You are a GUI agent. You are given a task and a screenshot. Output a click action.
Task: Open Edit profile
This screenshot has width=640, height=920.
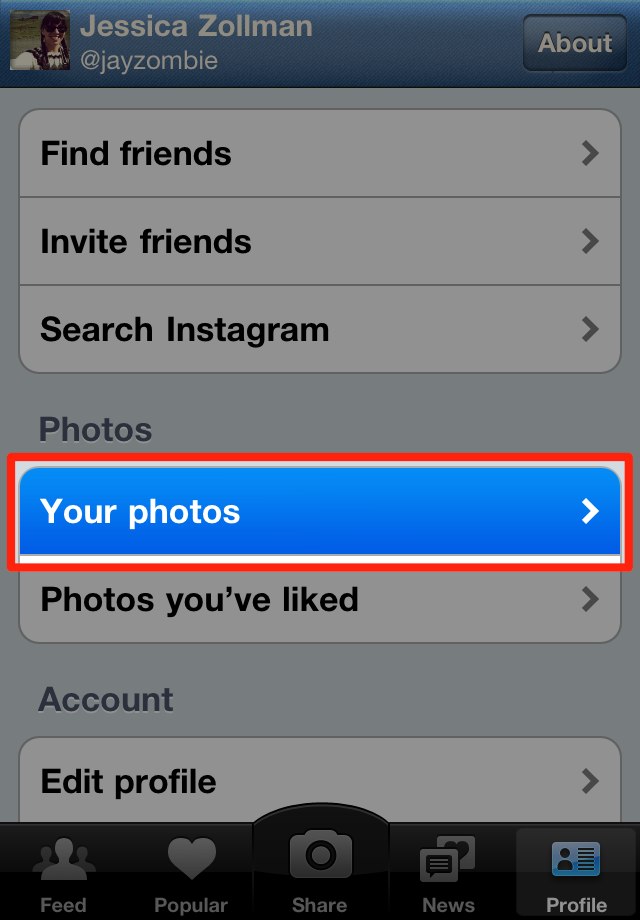point(320,780)
